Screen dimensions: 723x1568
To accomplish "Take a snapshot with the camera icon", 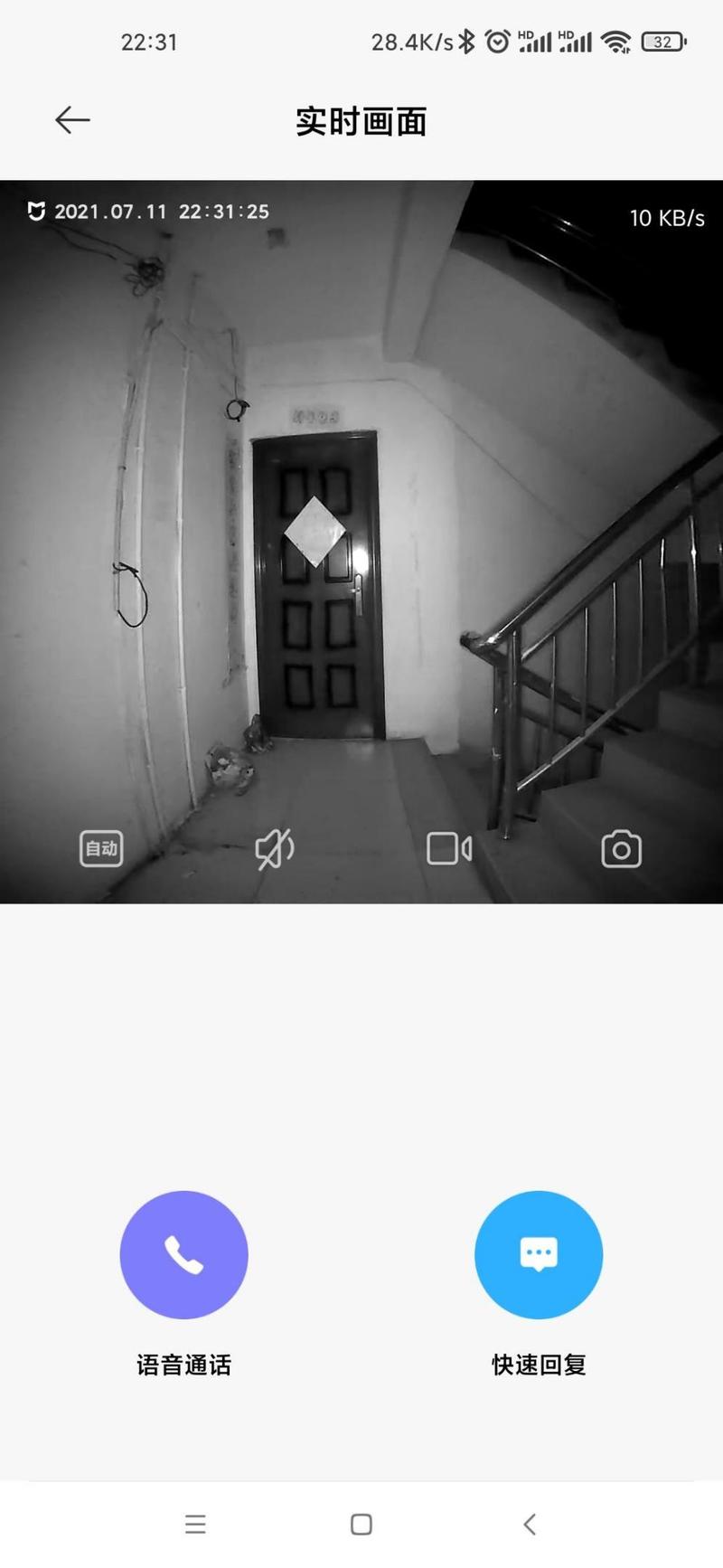I will point(622,850).
